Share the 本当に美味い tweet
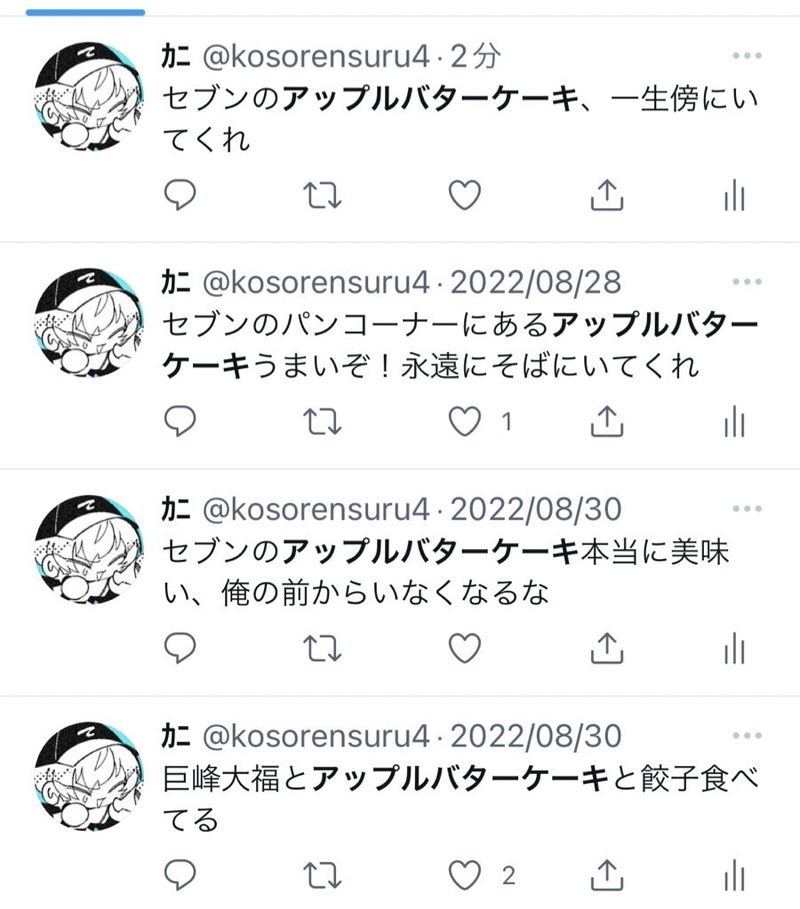 (x=605, y=649)
